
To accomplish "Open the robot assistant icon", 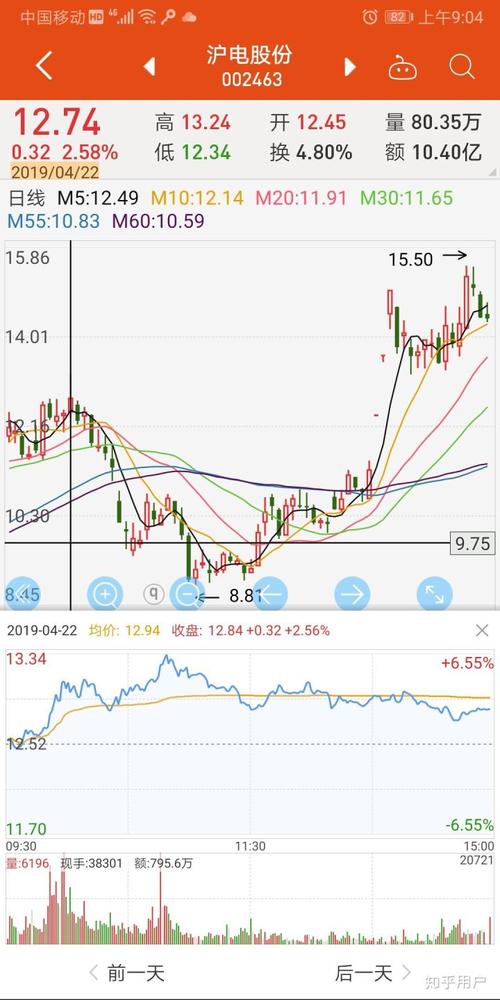I will [x=402, y=67].
